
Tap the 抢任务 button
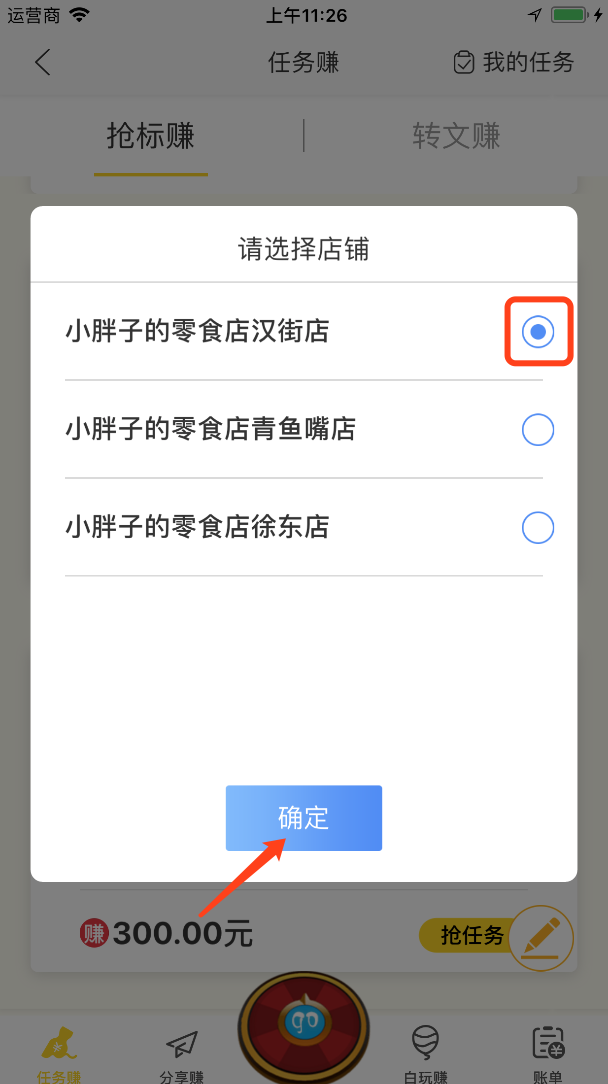(472, 935)
